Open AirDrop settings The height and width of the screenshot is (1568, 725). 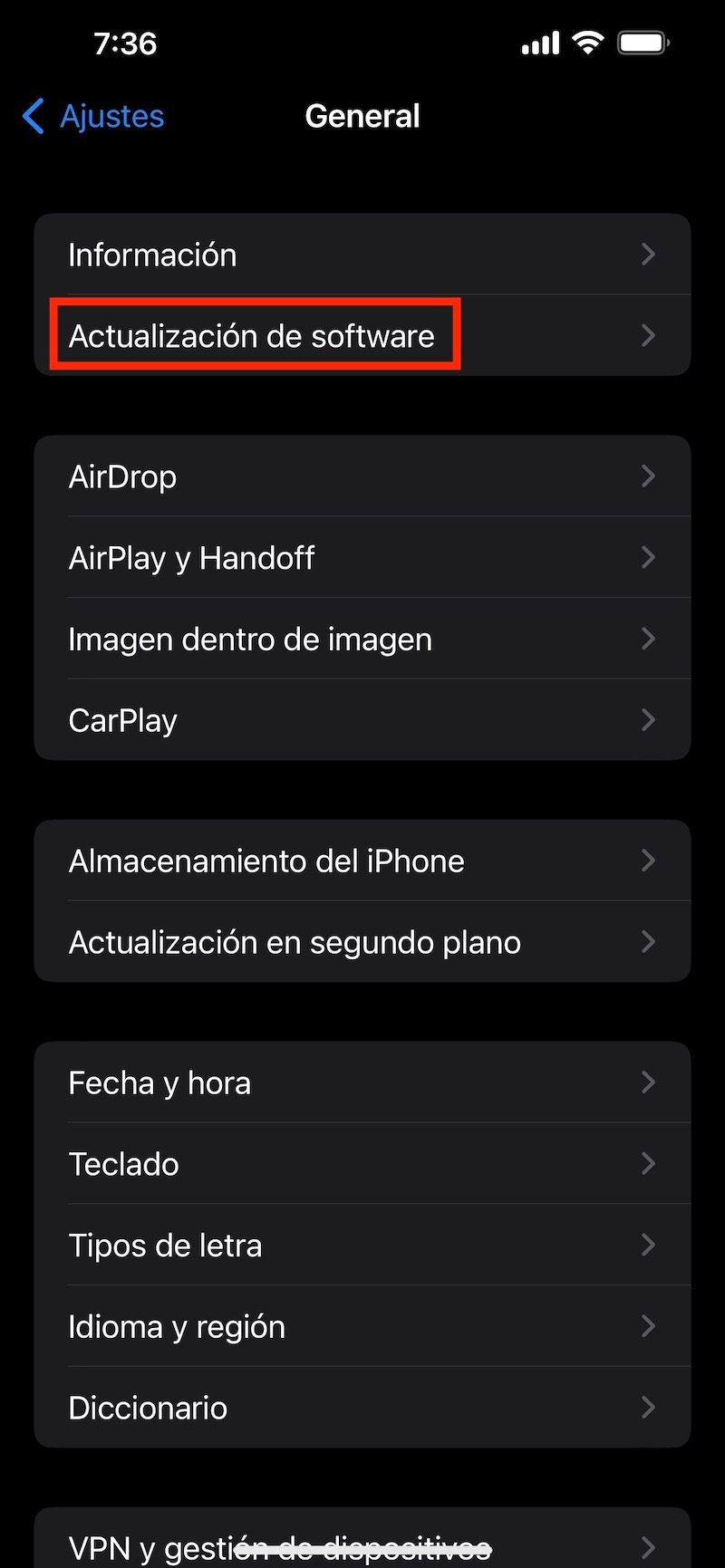tap(362, 476)
